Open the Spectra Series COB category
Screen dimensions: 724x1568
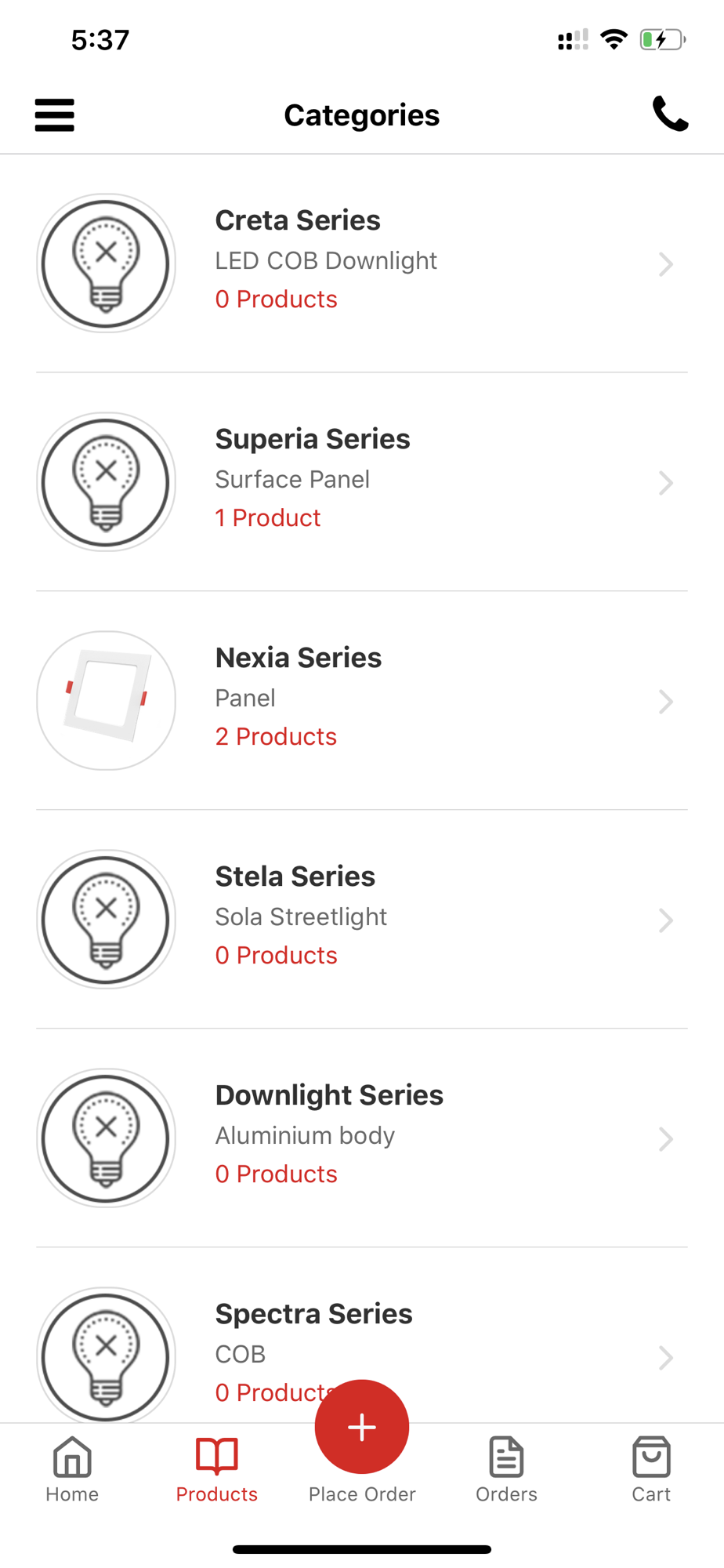(x=362, y=1337)
